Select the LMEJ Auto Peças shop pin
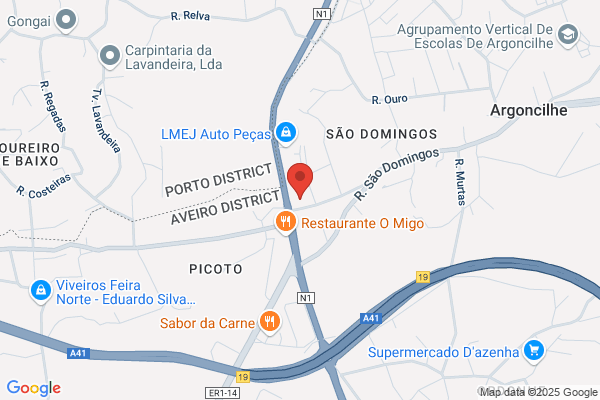 [x=286, y=134]
